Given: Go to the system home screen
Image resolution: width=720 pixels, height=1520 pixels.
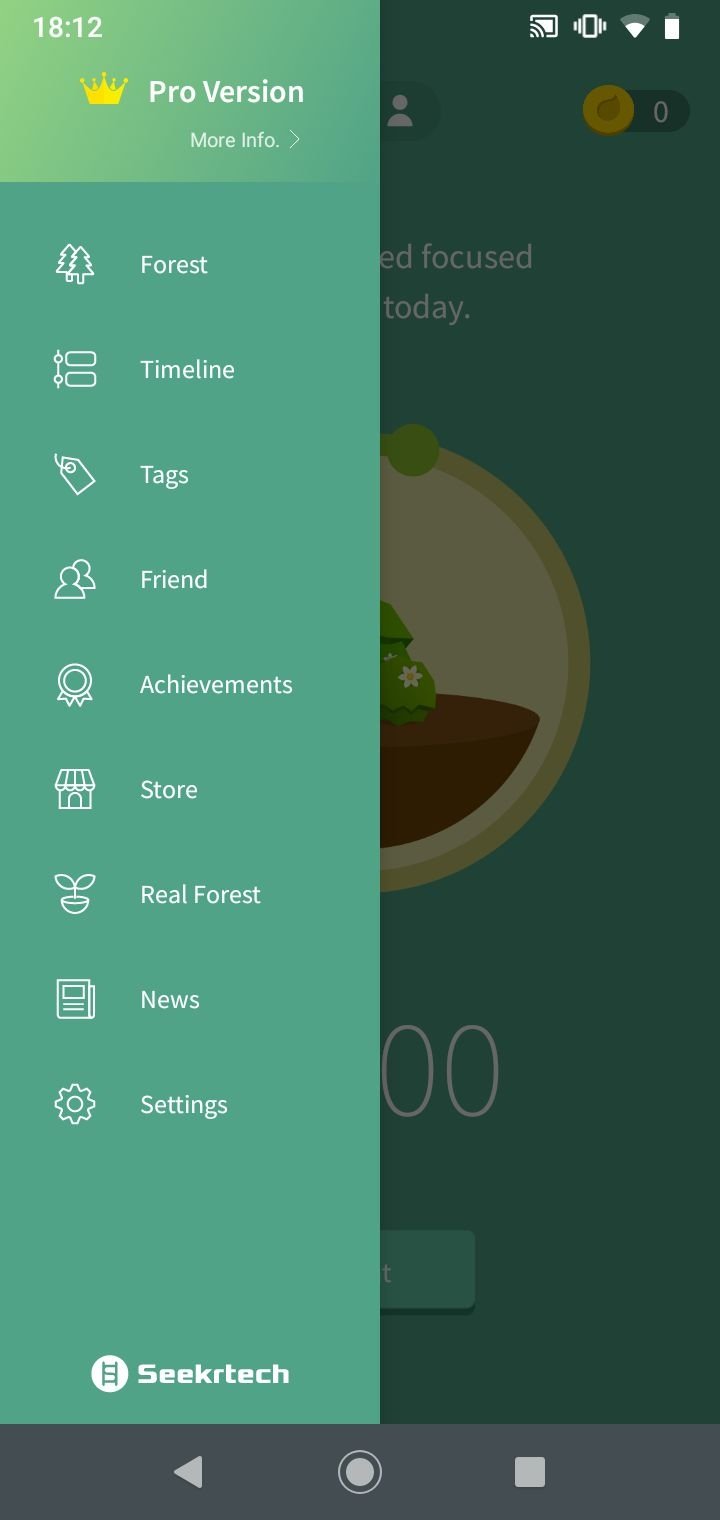Looking at the screenshot, I should coord(360,1471).
